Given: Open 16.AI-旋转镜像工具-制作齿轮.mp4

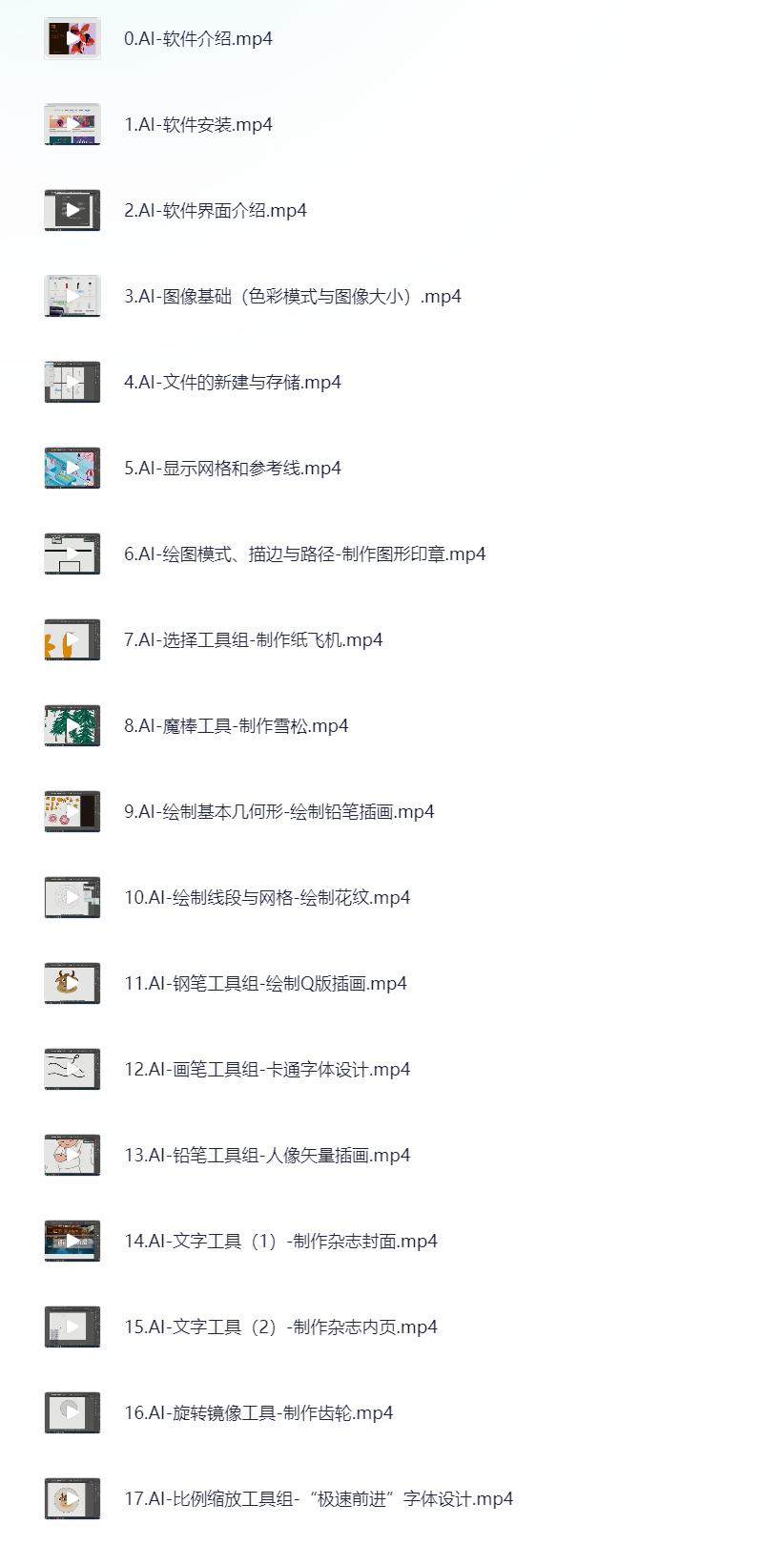Looking at the screenshot, I should tap(258, 1413).
